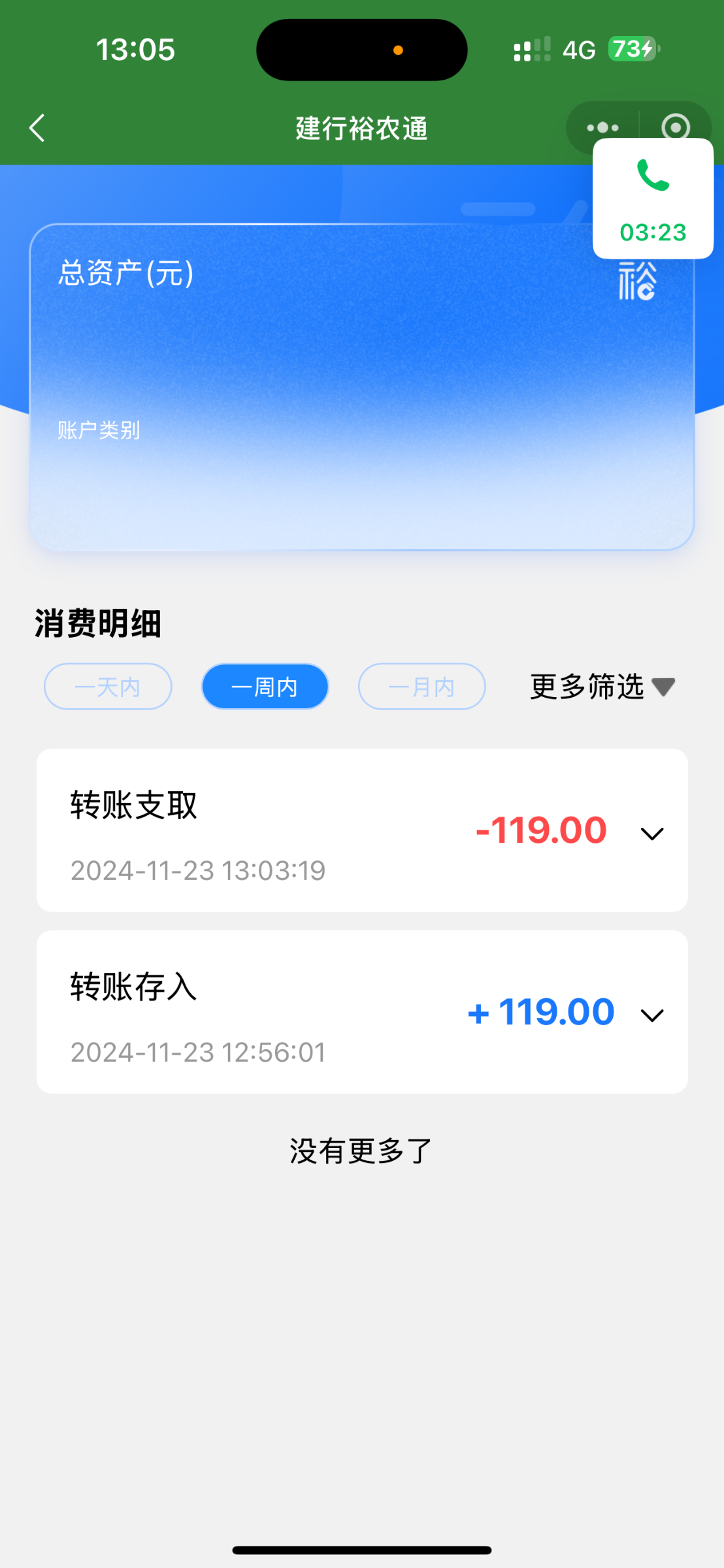Viewport: 724px width, 1568px height.
Task: Go back using the top-left arrow
Action: [x=37, y=128]
